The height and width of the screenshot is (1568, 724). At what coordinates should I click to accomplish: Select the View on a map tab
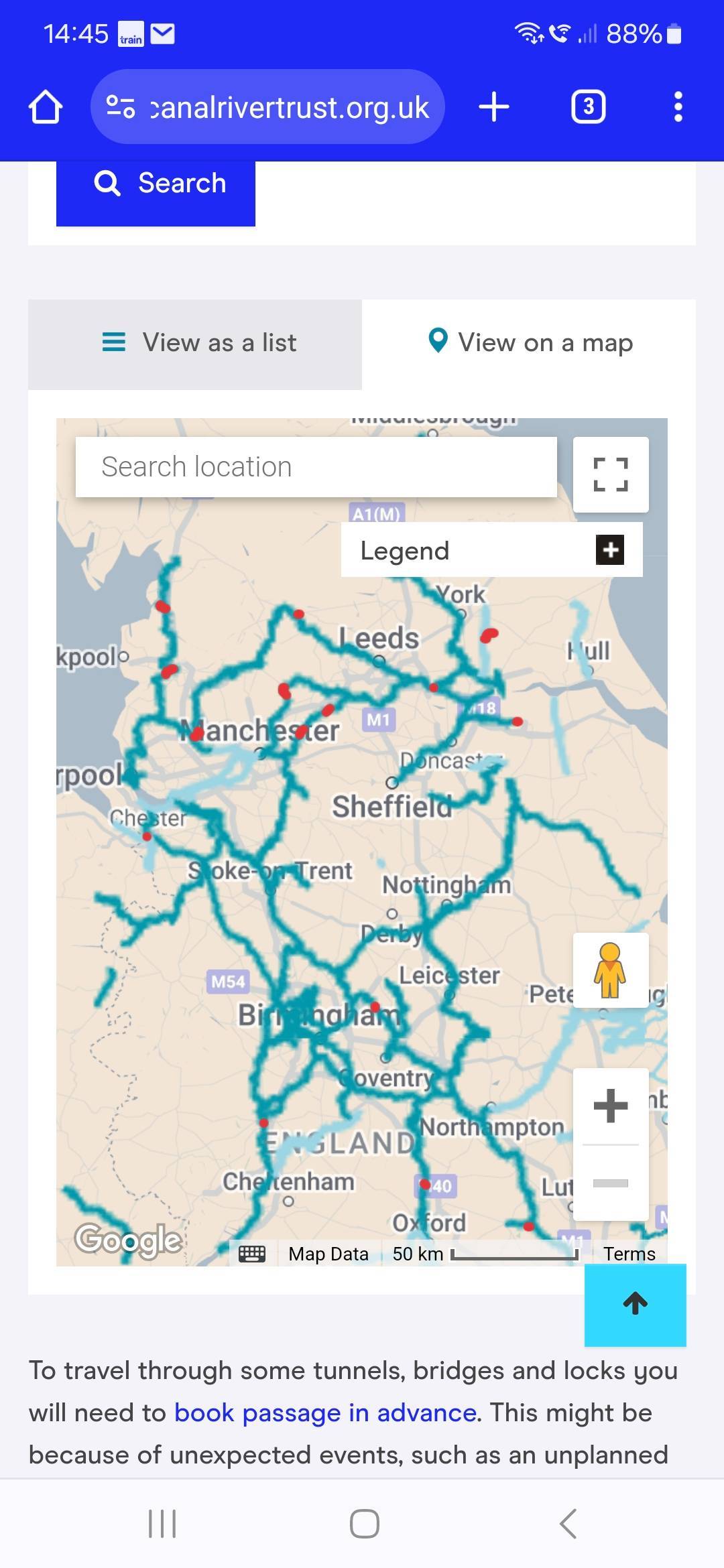529,344
